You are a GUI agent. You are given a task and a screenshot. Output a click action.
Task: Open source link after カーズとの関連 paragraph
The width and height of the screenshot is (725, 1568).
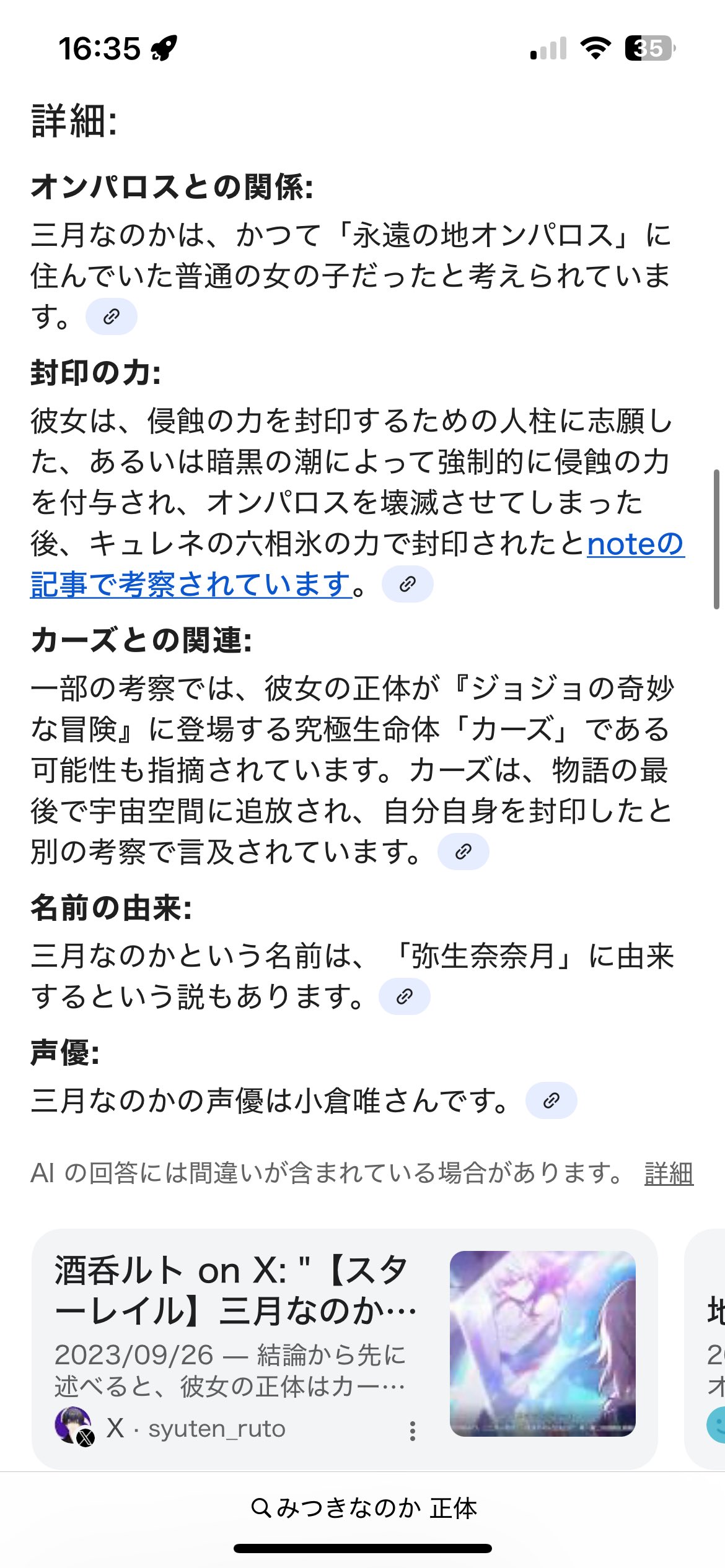463,852
